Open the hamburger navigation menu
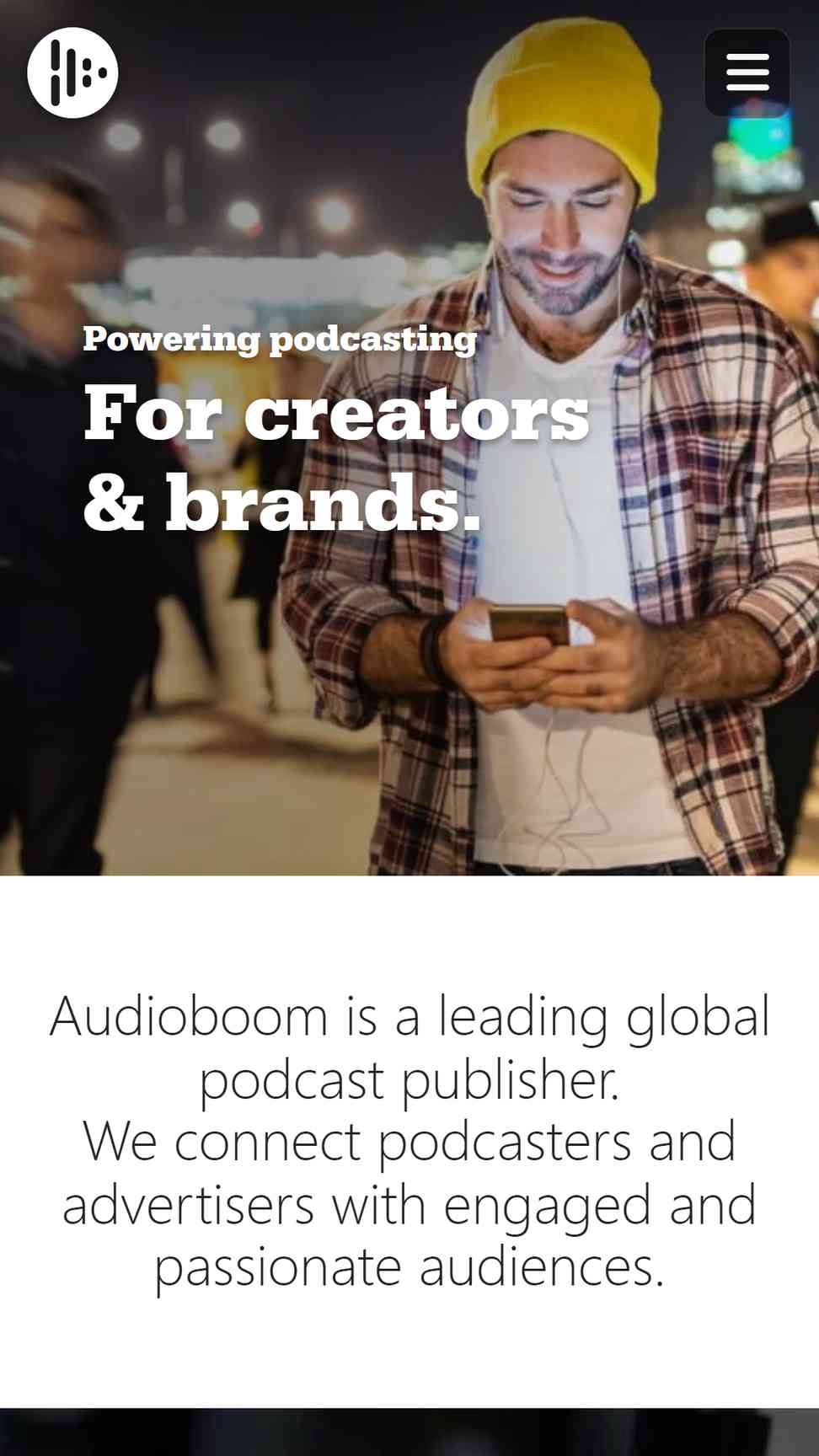 click(747, 72)
